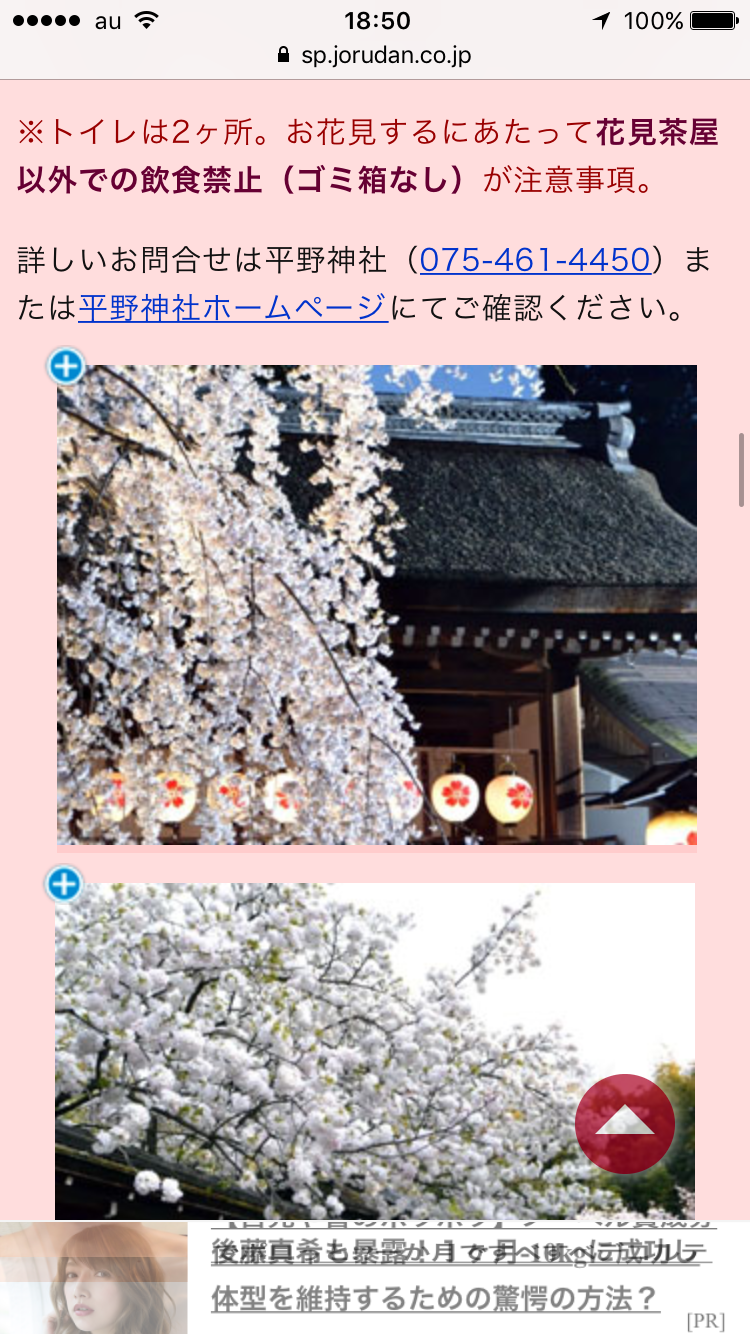Call Hirano Shrine phone number 075-461-4450
Image resolution: width=750 pixels, height=1334 pixels.
pyautogui.click(x=535, y=260)
